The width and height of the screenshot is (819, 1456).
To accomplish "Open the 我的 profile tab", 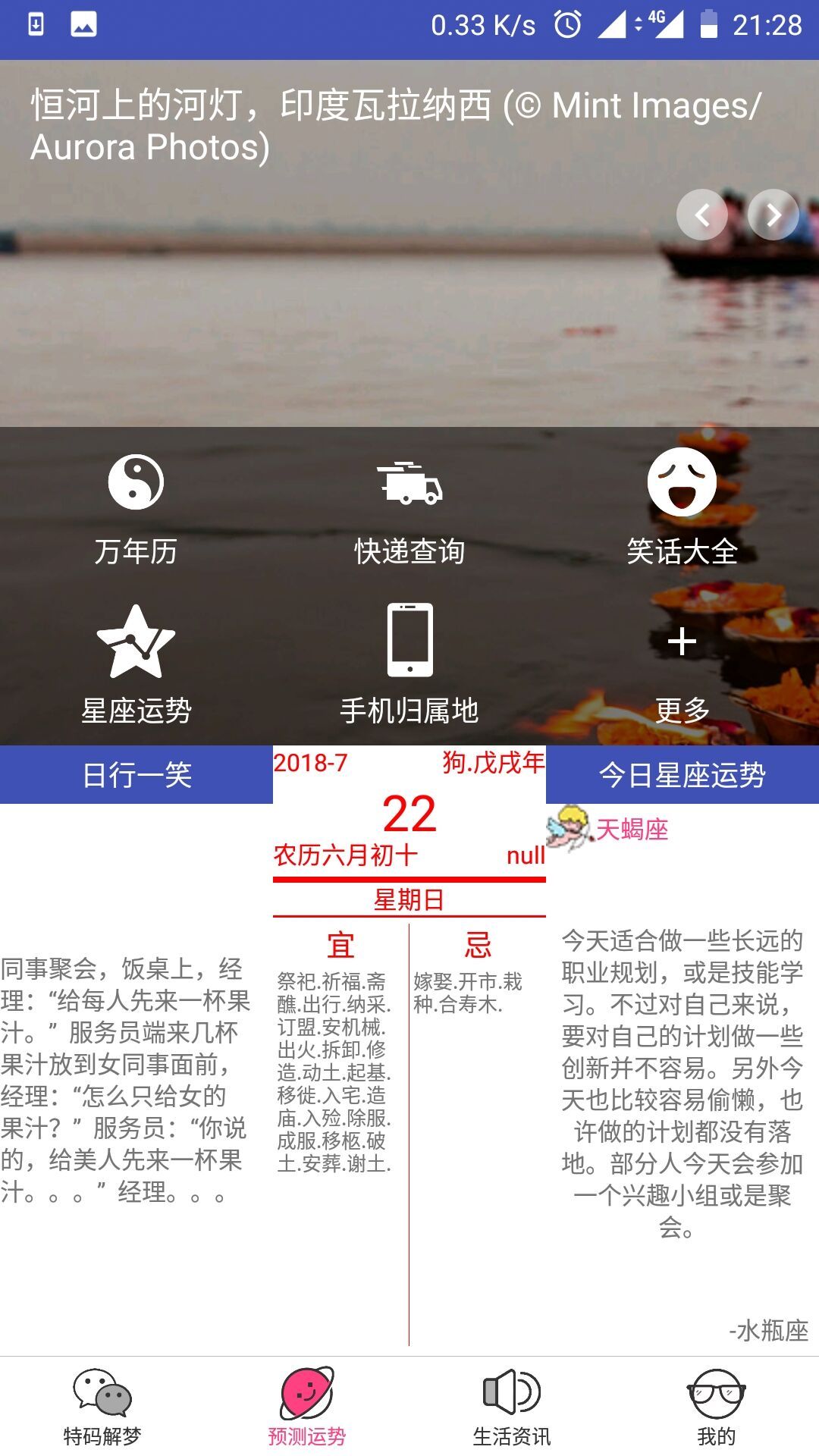I will [716, 1407].
